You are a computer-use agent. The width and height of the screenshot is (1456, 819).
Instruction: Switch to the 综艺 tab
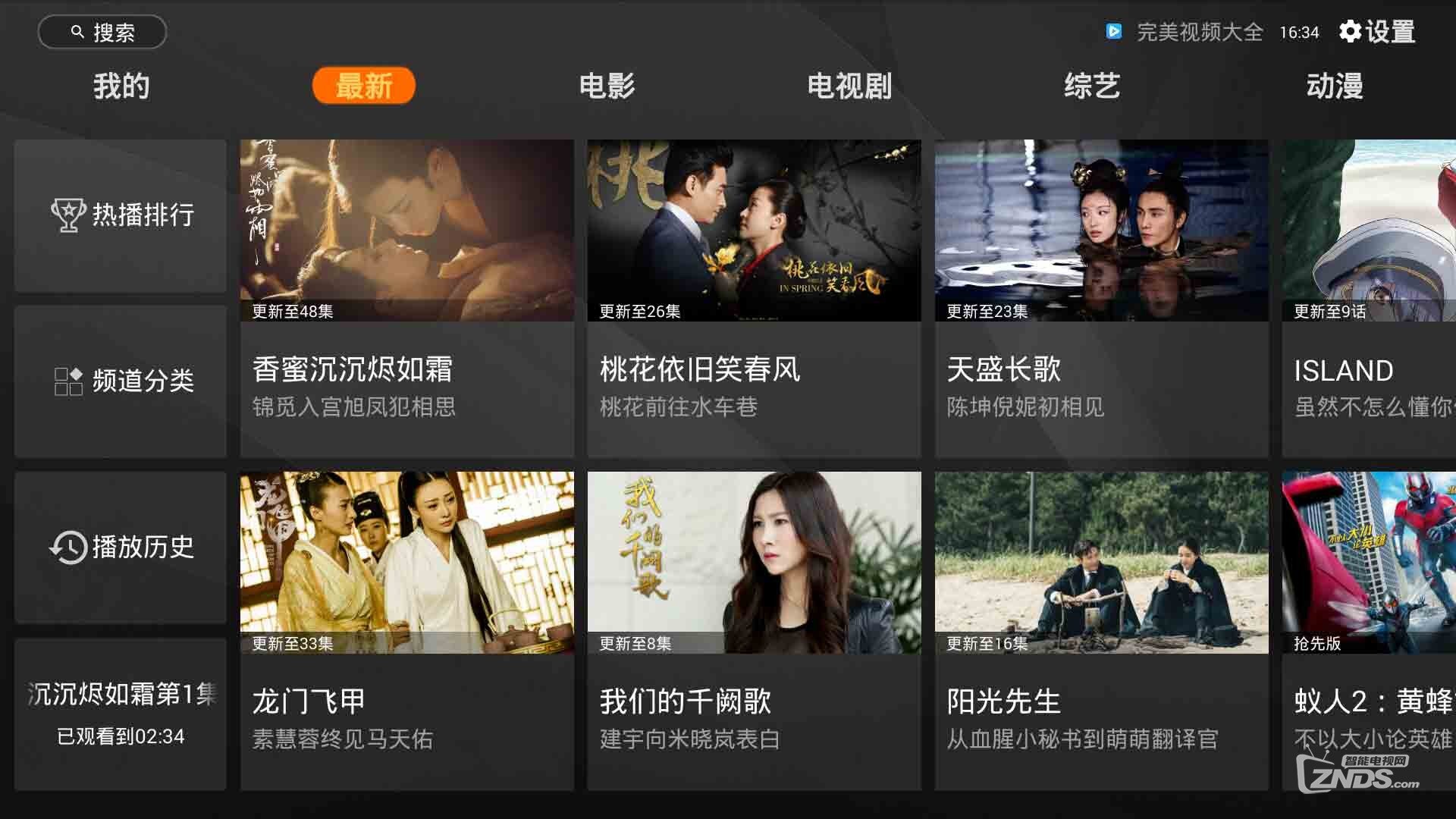tap(1092, 86)
